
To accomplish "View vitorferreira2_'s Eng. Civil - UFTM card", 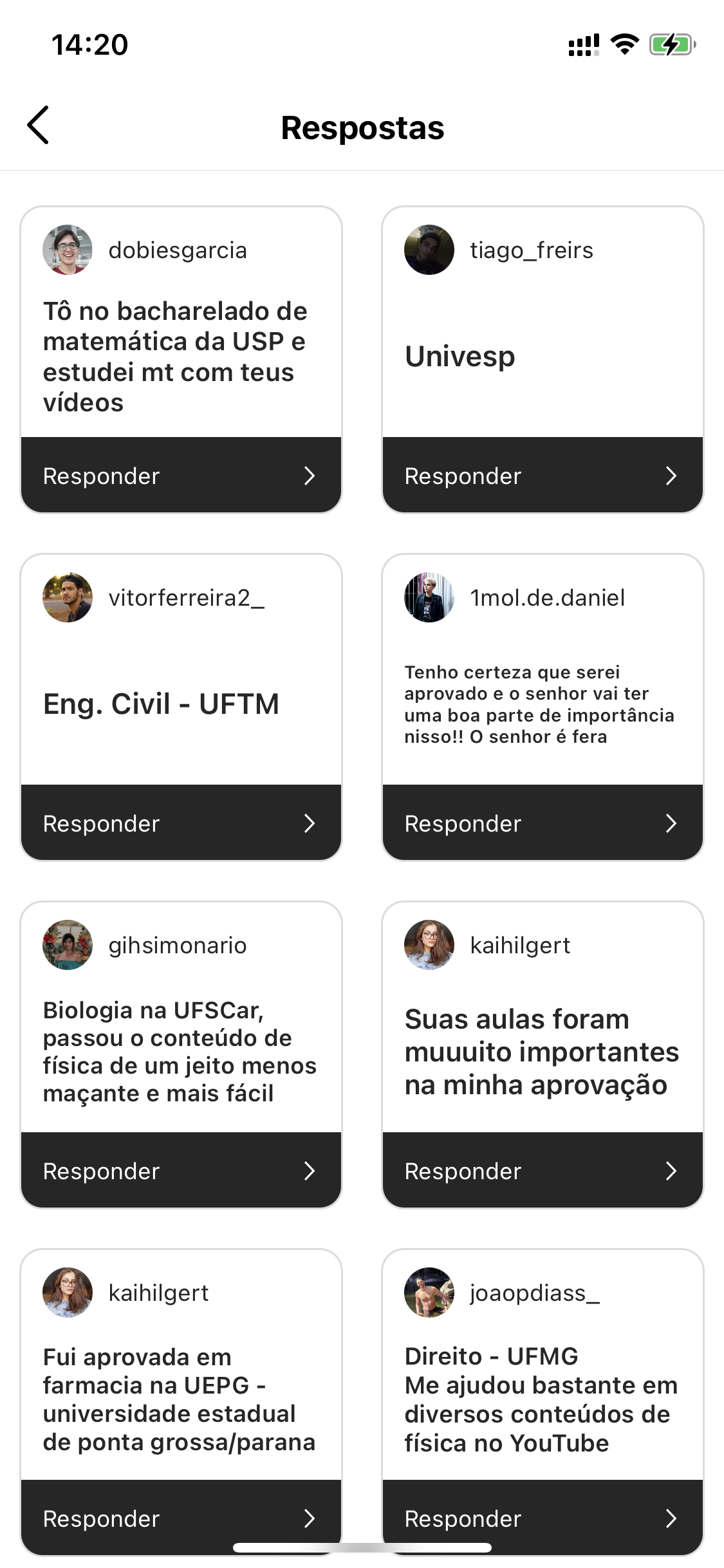I will (162, 704).
